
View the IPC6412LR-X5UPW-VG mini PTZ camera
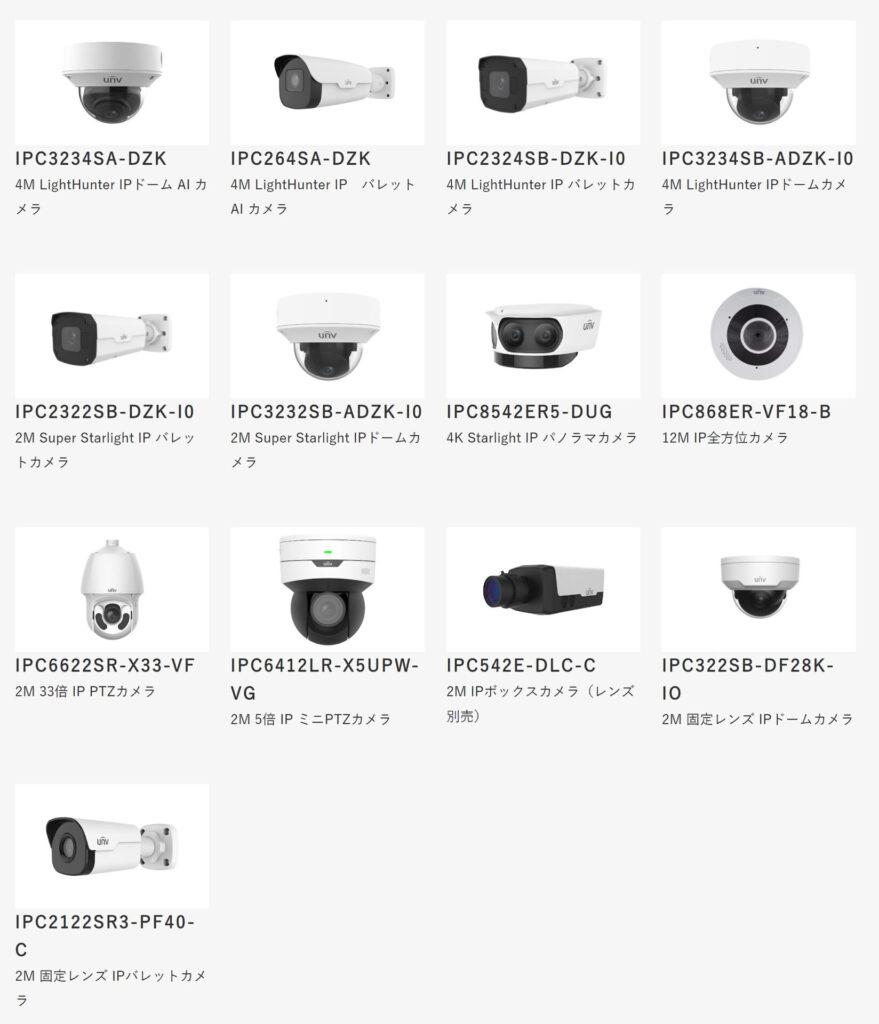pos(327,589)
